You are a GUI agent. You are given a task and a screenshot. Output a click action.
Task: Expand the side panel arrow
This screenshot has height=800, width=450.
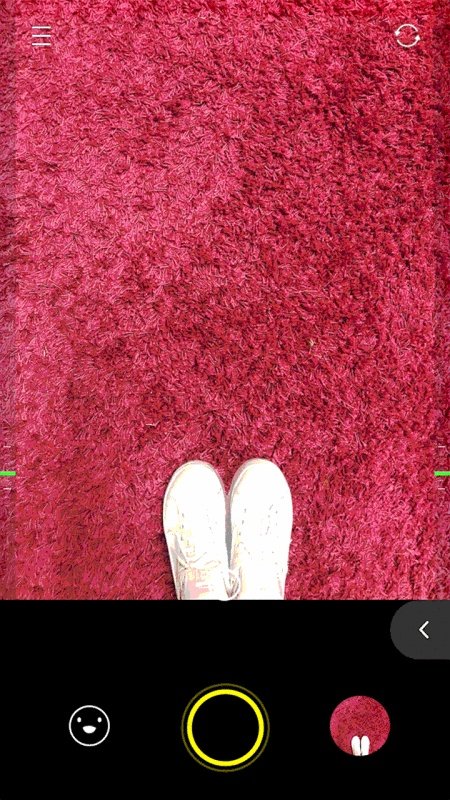tap(422, 630)
